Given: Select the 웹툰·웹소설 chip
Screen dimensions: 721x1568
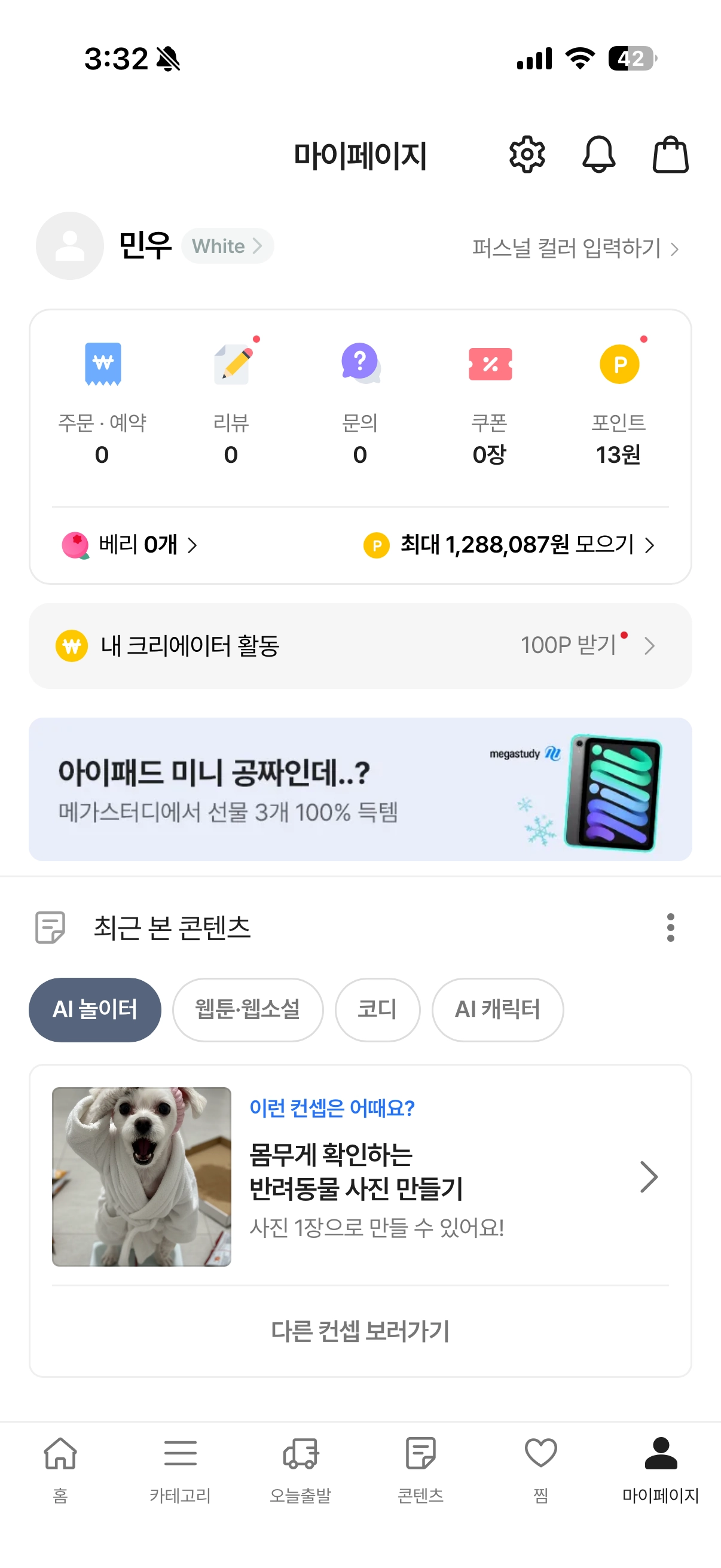Looking at the screenshot, I should point(248,1010).
